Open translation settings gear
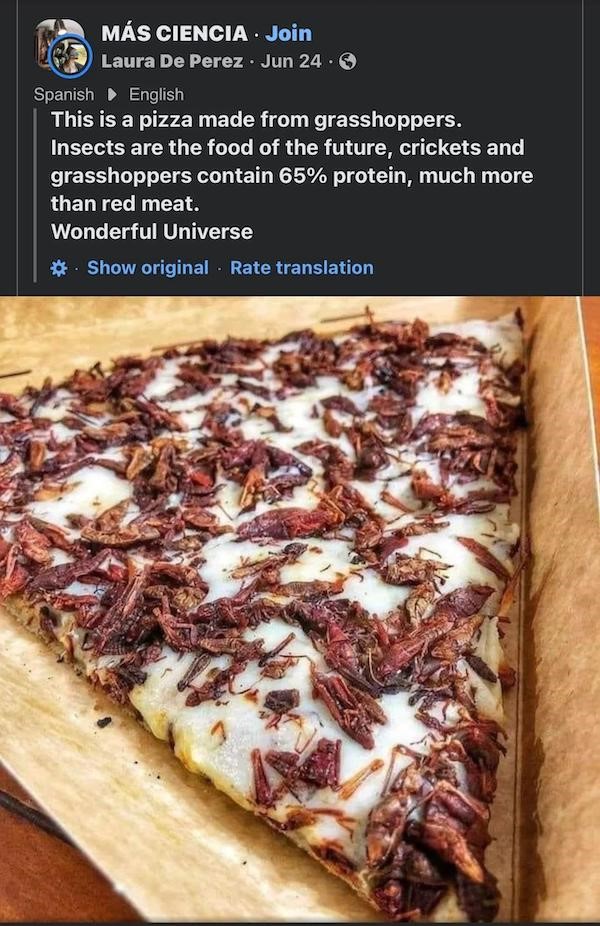 (59, 268)
